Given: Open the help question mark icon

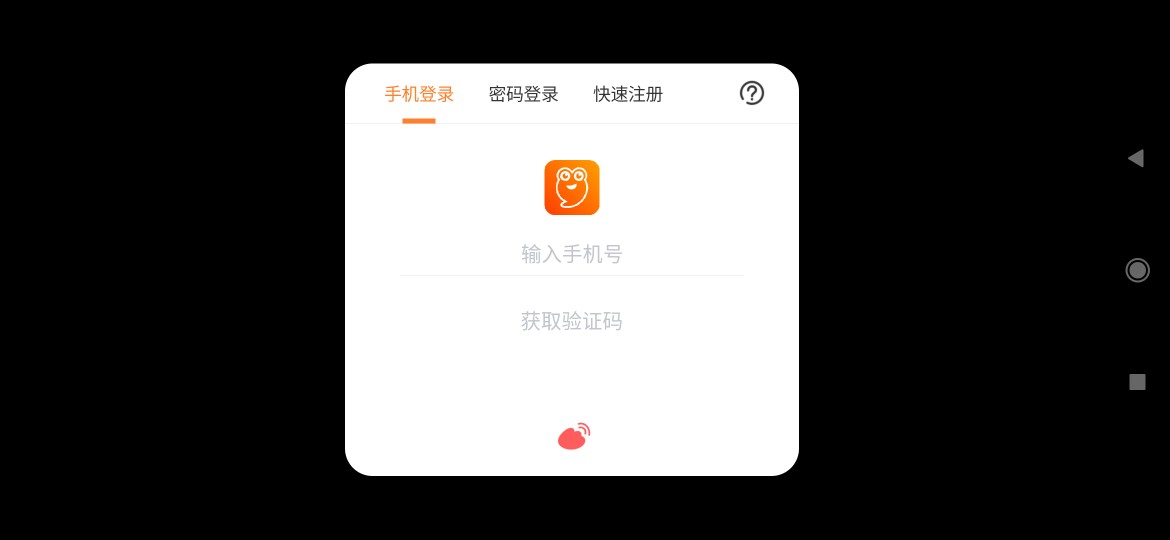Looking at the screenshot, I should (751, 93).
